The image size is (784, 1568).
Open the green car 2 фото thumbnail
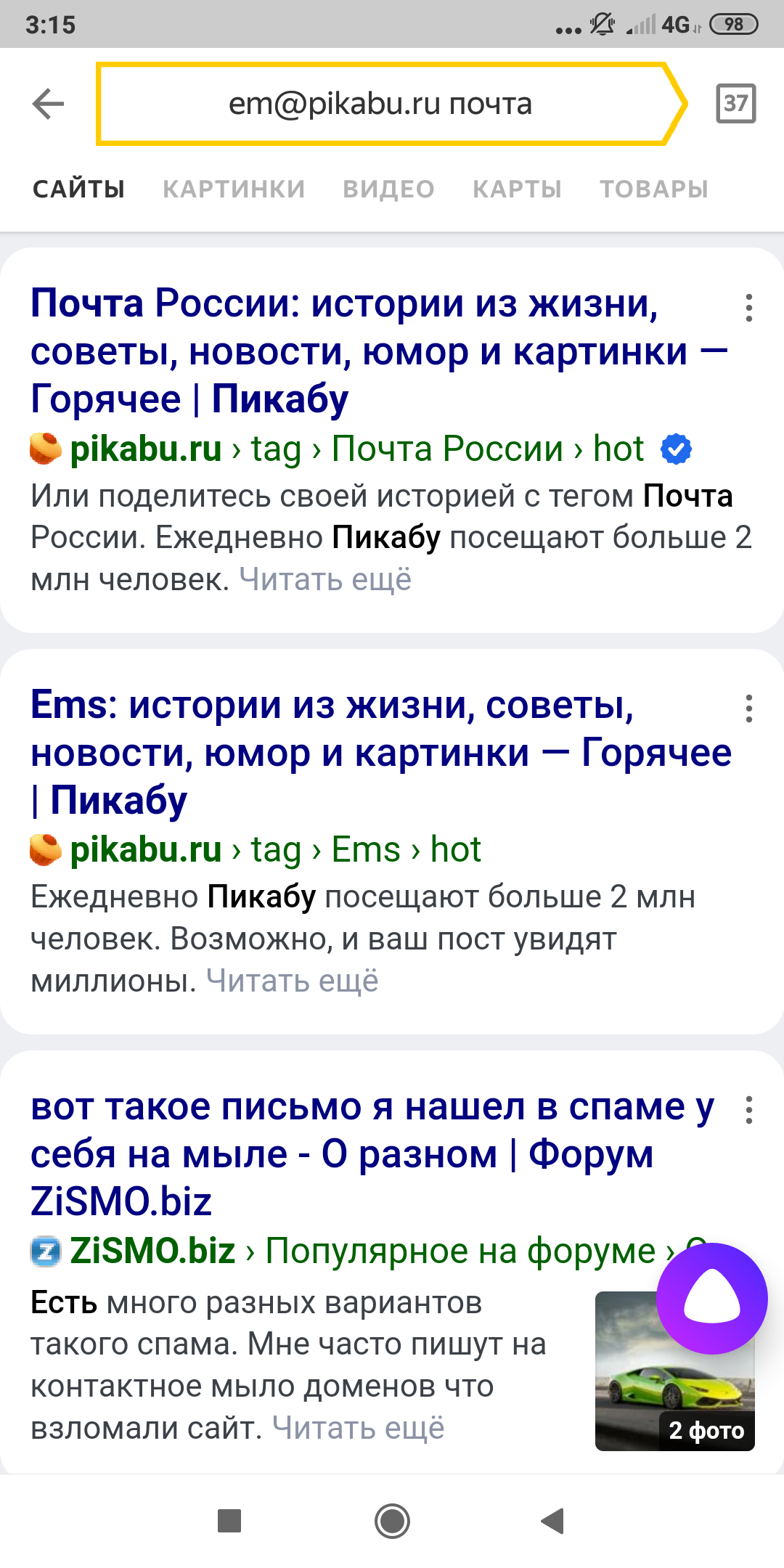click(x=674, y=1371)
